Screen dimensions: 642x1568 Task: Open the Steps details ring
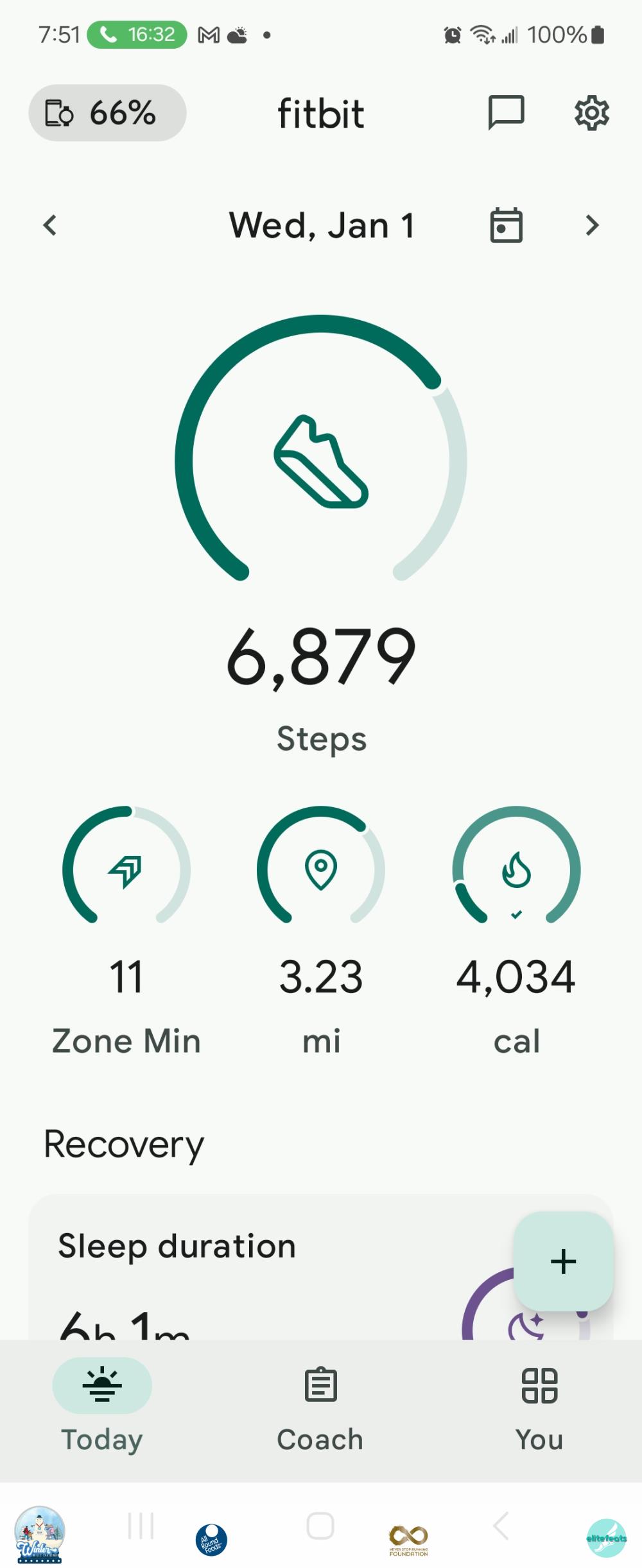coord(321,462)
